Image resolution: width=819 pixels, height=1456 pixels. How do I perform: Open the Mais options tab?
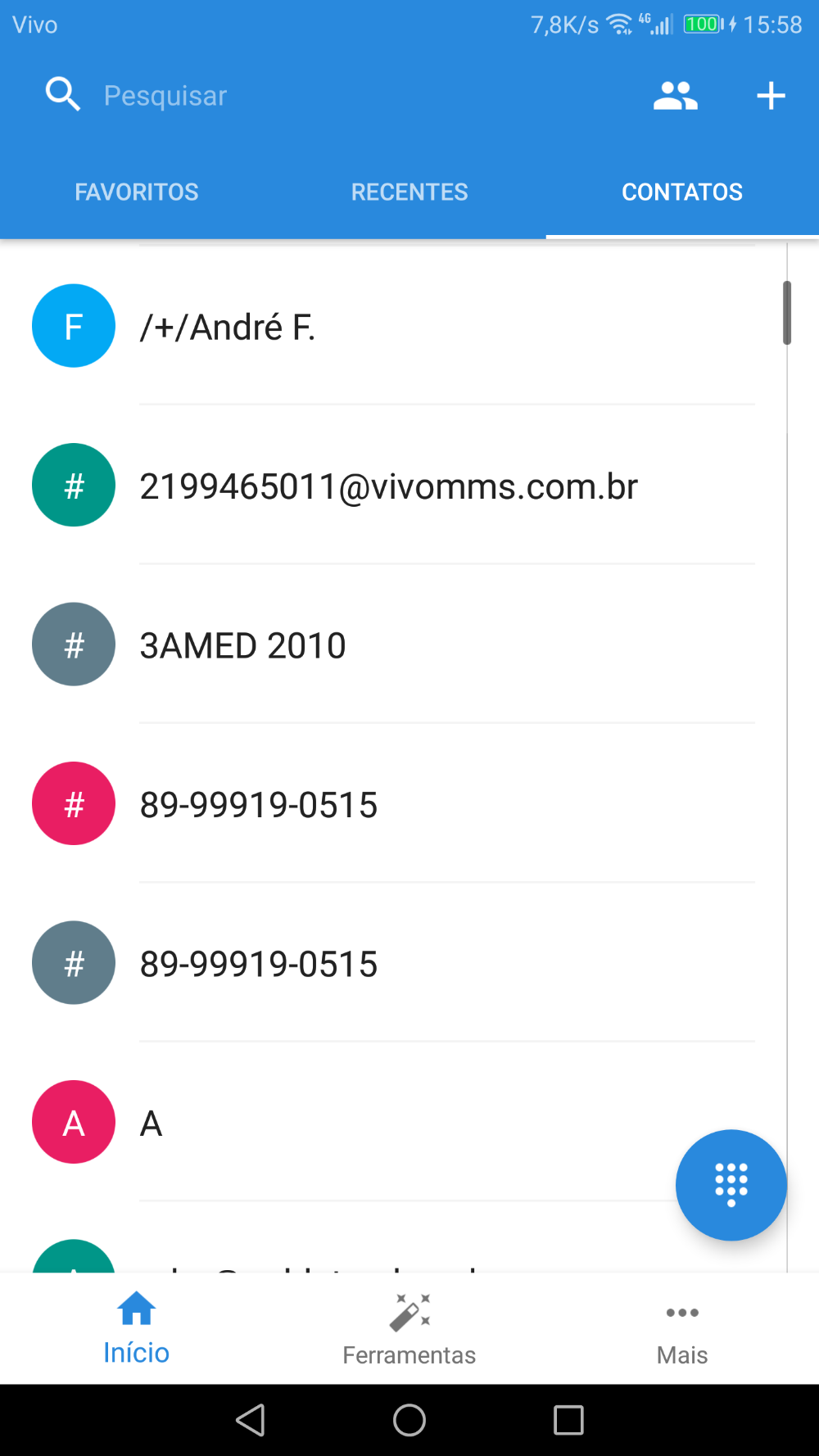pyautogui.click(x=682, y=1328)
